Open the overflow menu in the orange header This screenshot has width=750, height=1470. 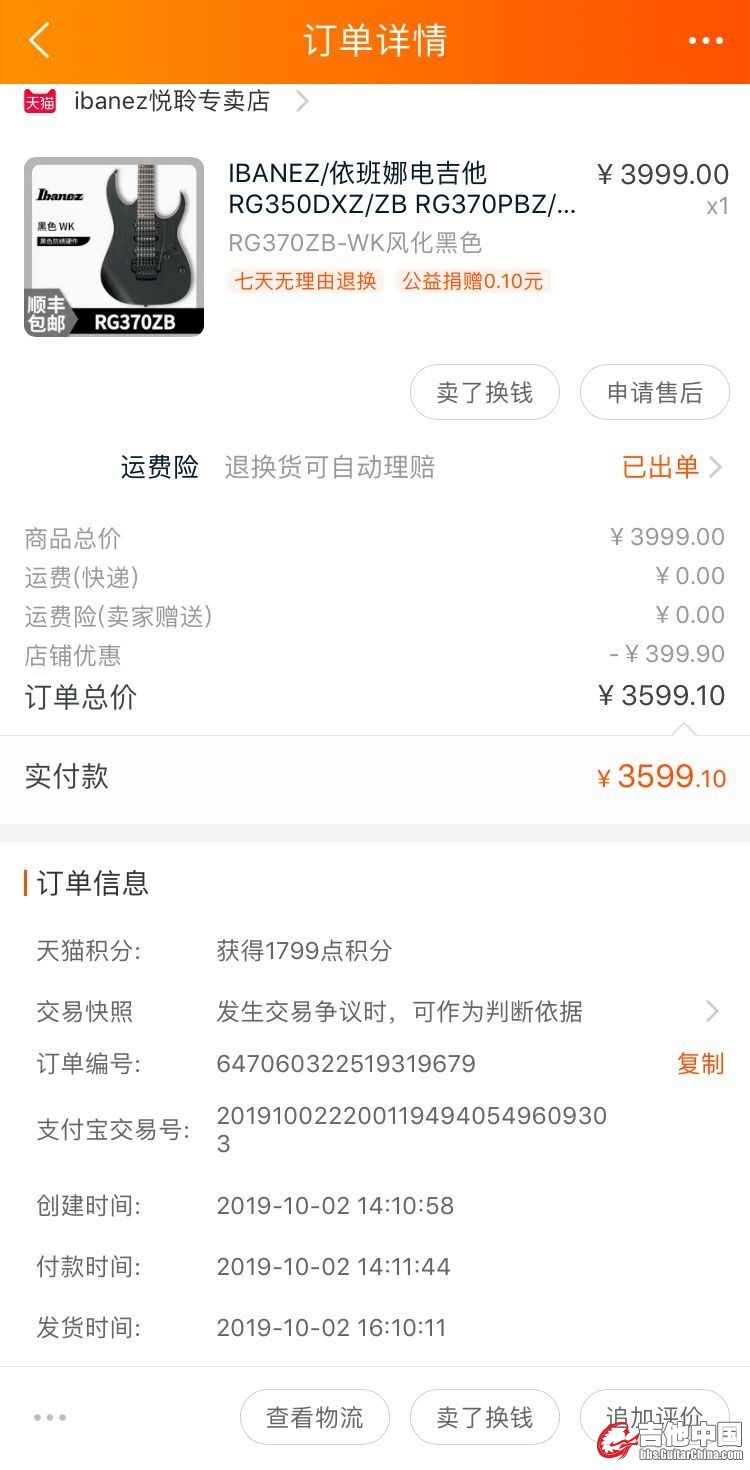[705, 41]
